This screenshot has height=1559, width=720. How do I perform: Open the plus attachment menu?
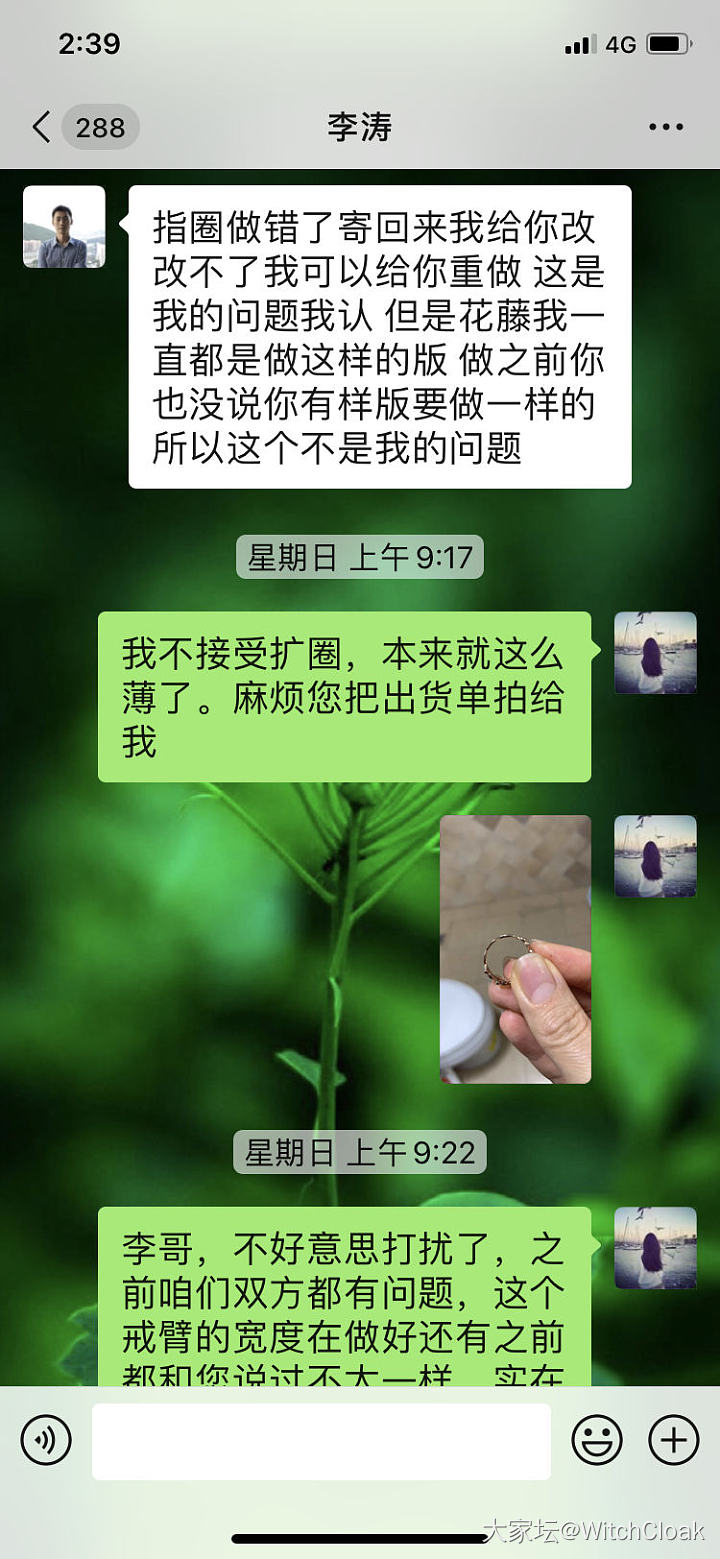coord(673,1441)
